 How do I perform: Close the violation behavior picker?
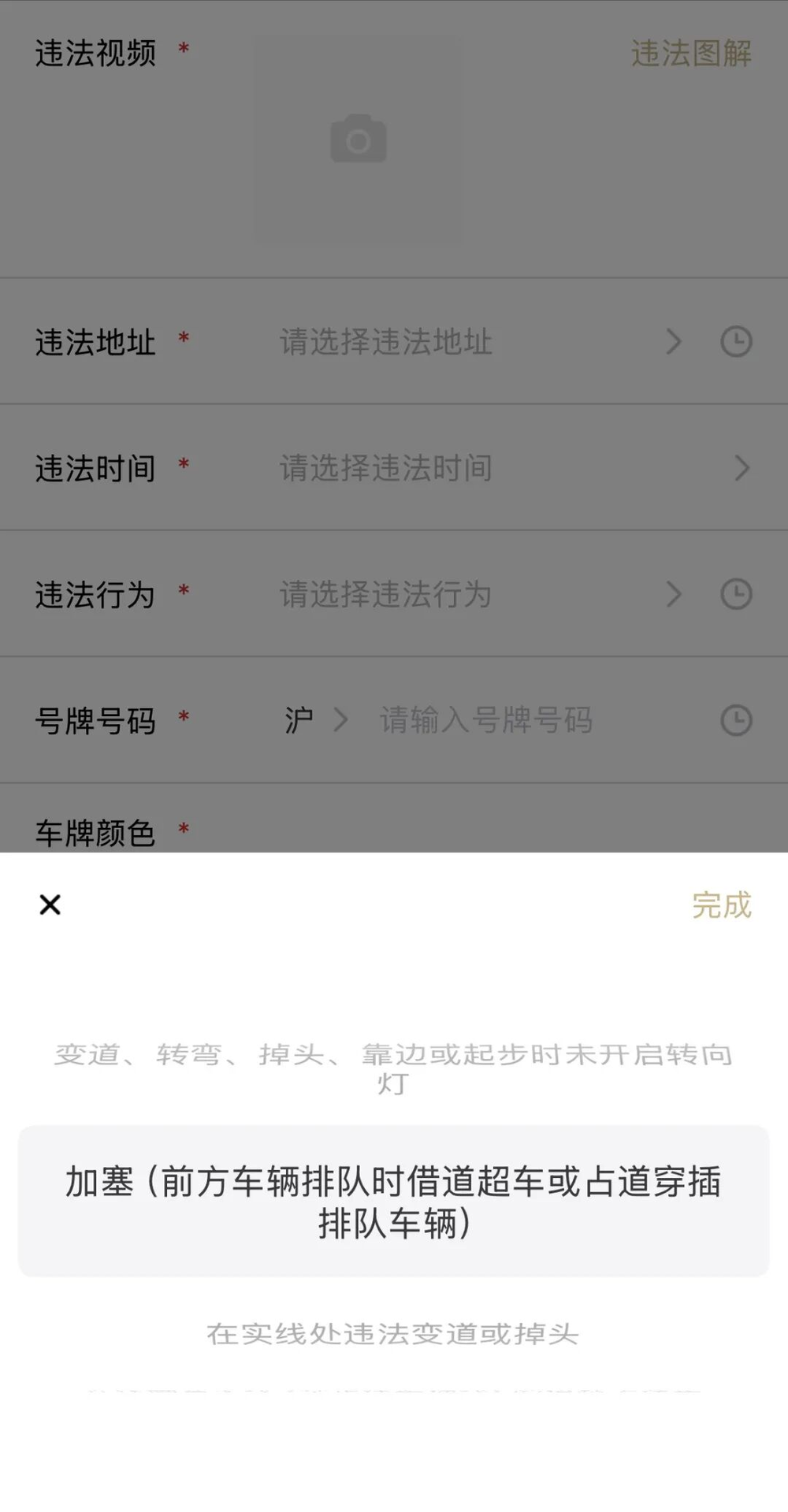(50, 905)
